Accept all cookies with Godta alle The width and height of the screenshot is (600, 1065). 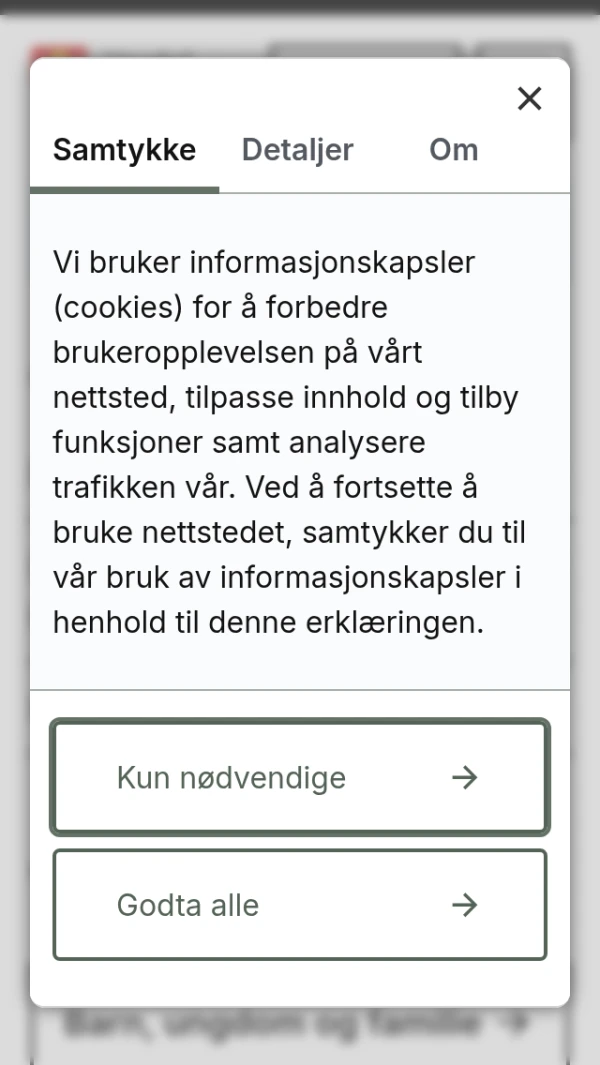pyautogui.click(x=300, y=905)
